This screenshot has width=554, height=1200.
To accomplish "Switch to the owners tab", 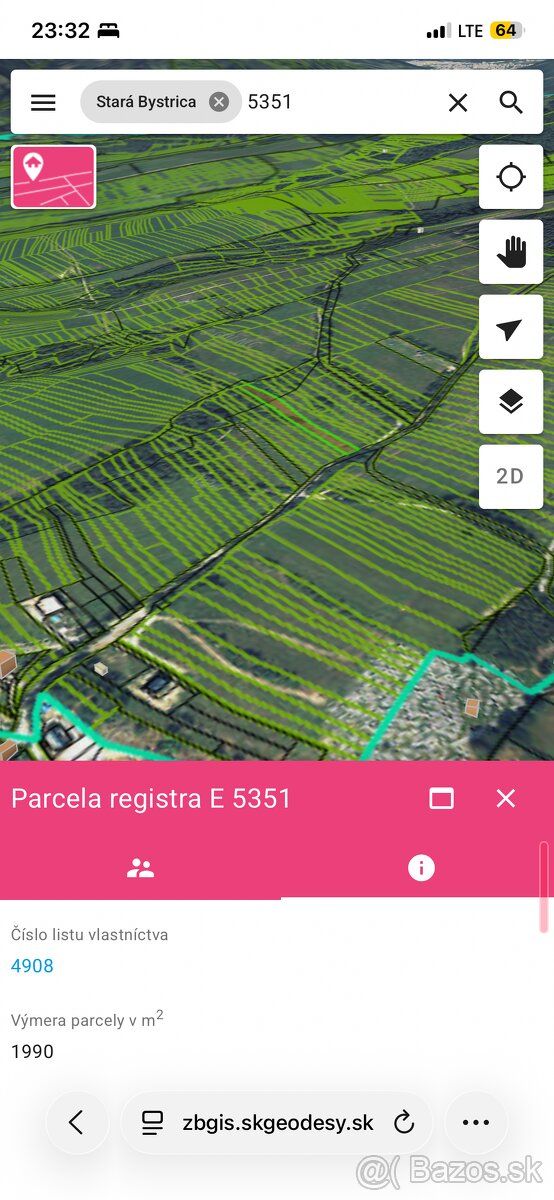I will click(140, 868).
